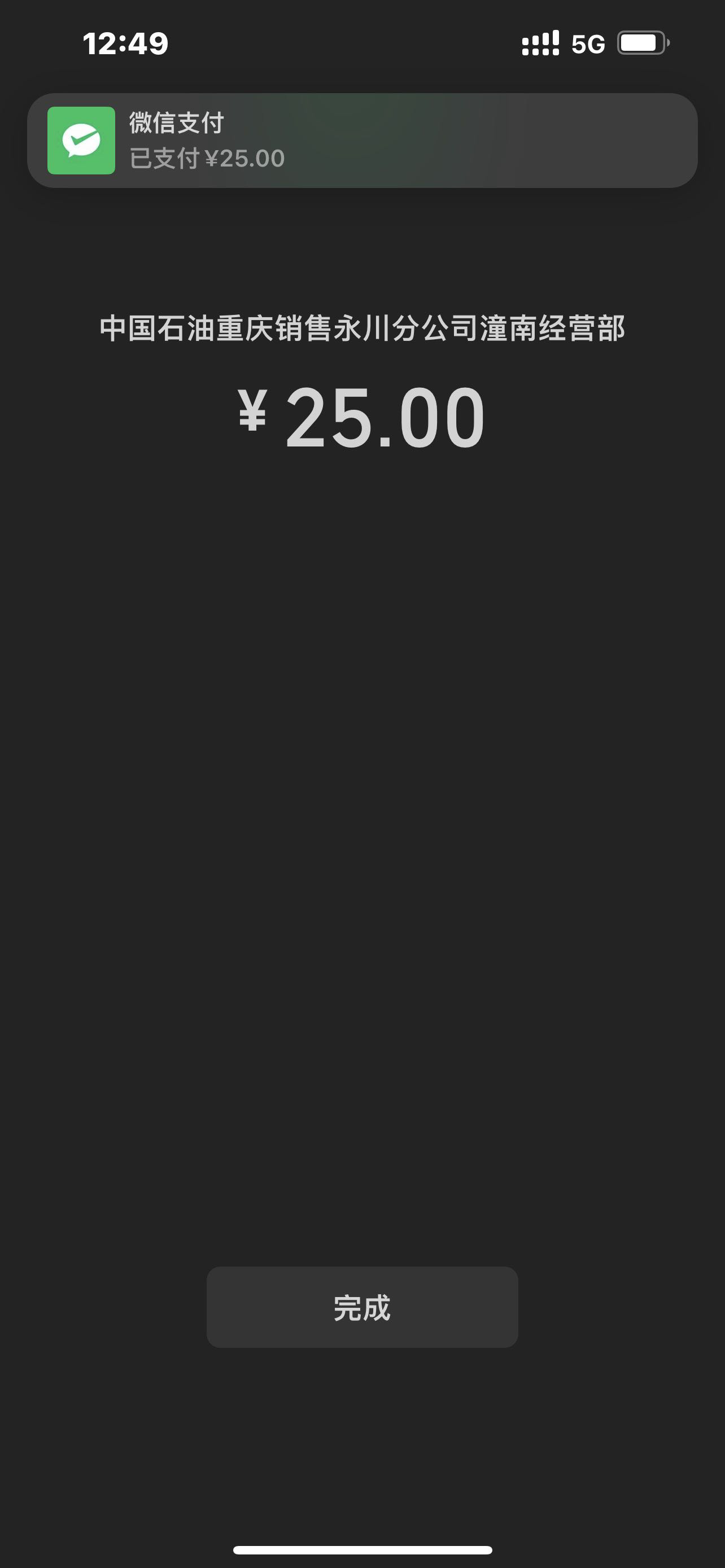This screenshot has width=725, height=1568.
Task: Tap the 完成 button to finish
Action: tap(362, 1307)
